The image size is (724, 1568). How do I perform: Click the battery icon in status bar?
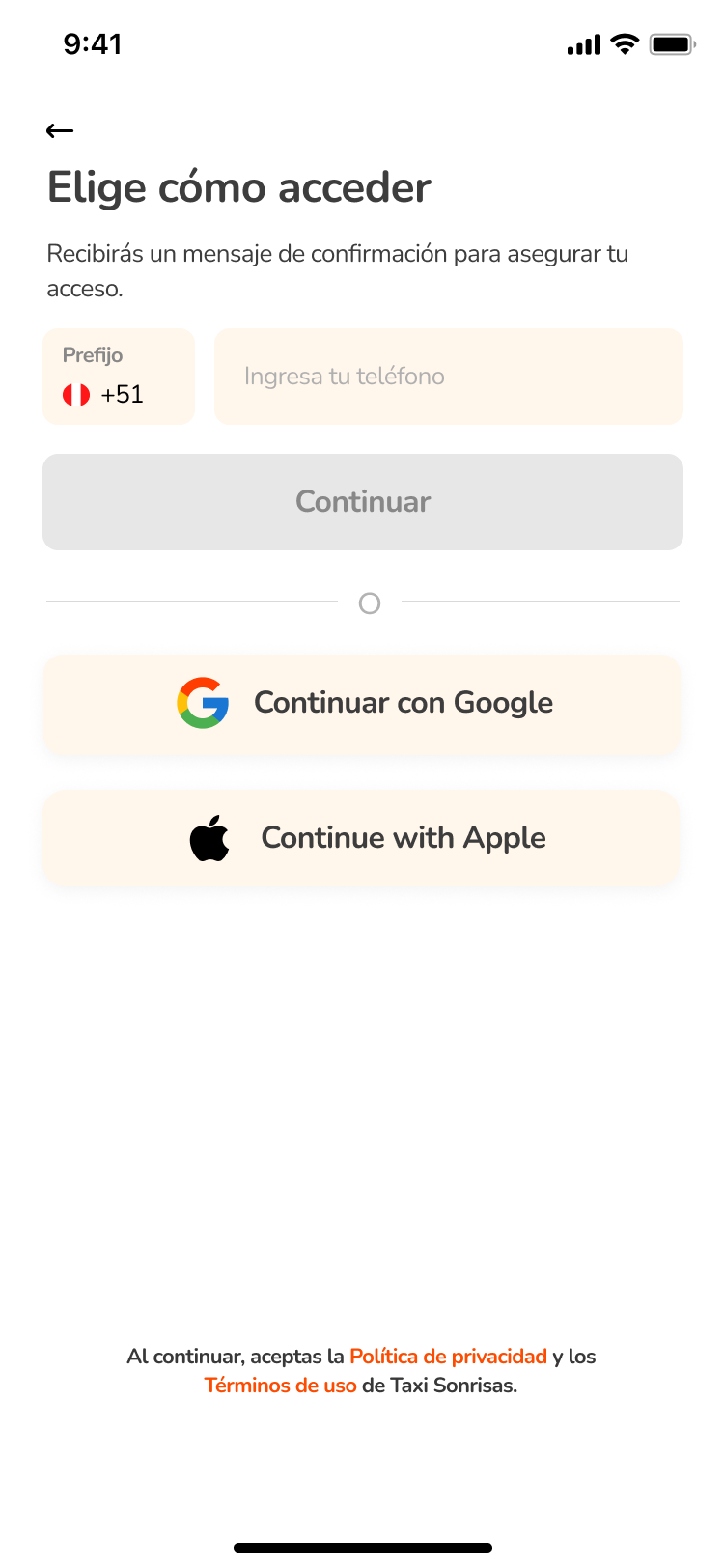click(x=672, y=43)
